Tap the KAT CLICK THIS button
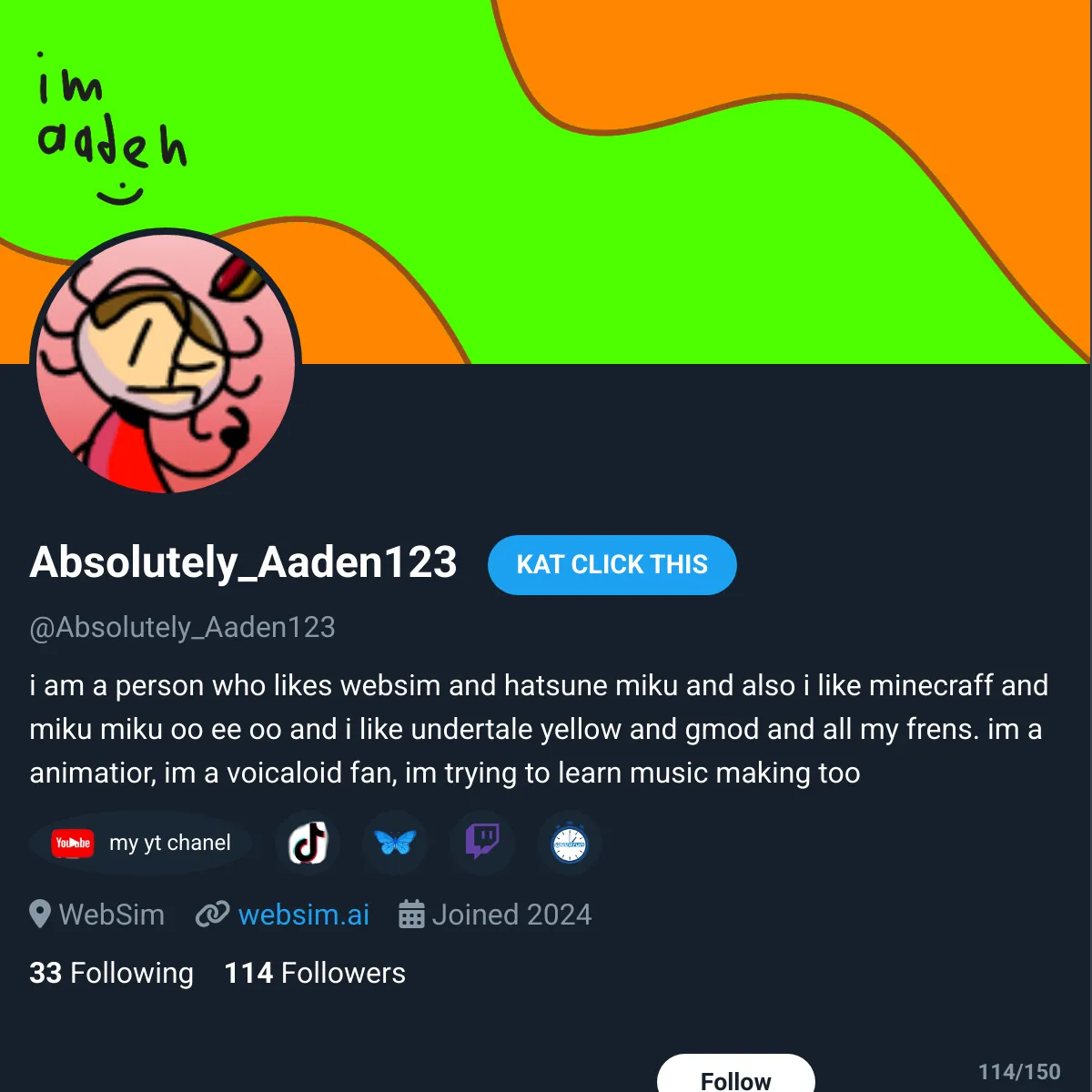 point(612,565)
